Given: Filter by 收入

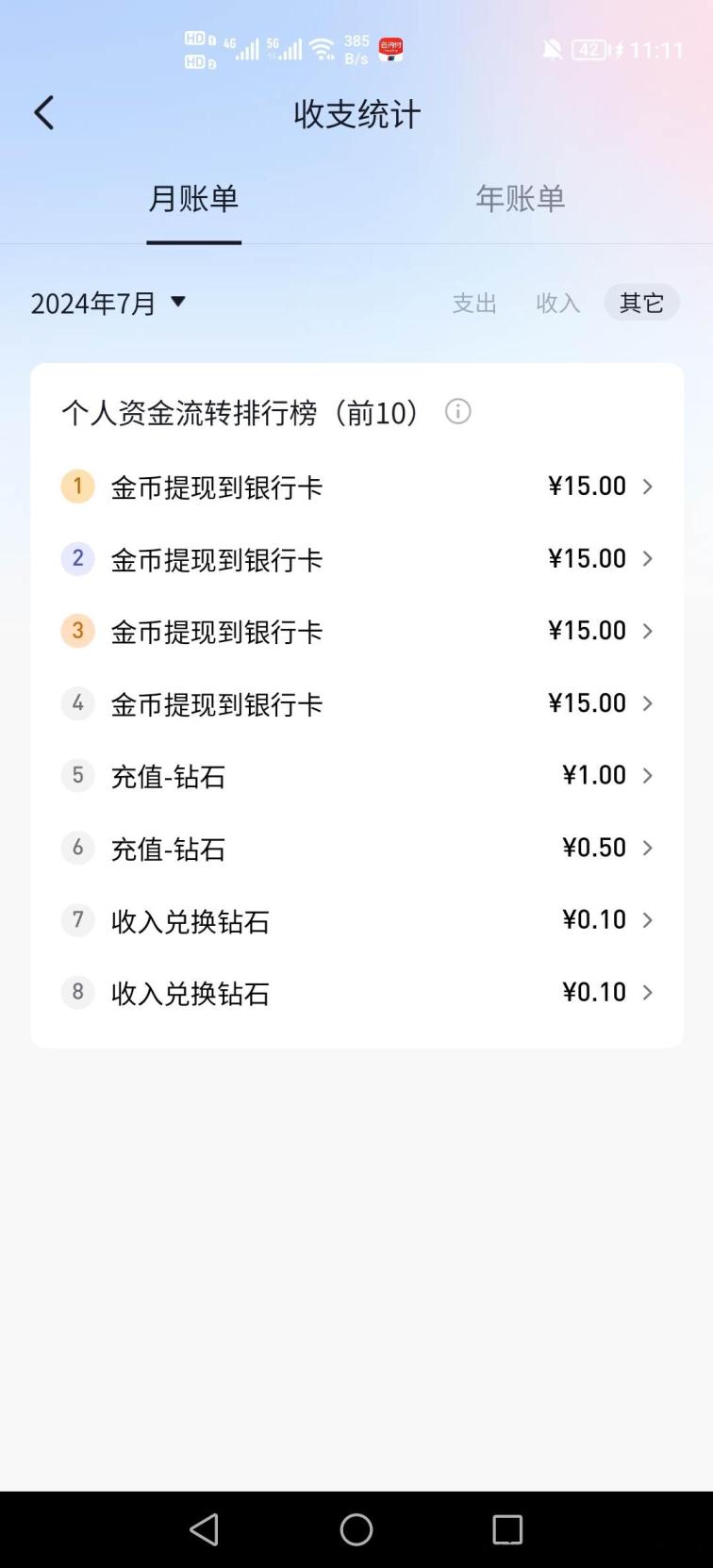Looking at the screenshot, I should pyautogui.click(x=557, y=303).
